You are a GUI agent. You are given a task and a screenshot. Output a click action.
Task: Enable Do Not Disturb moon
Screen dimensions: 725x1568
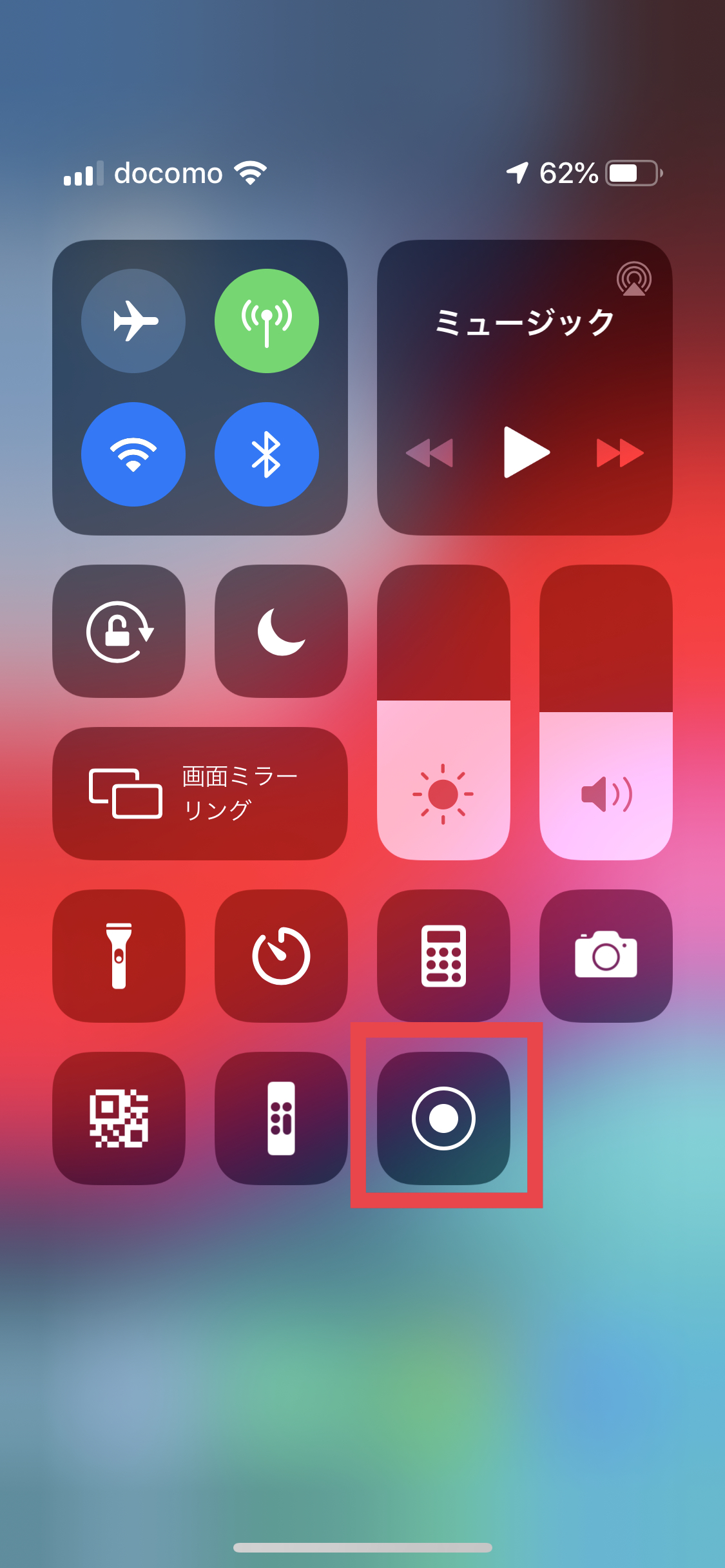coord(282,632)
